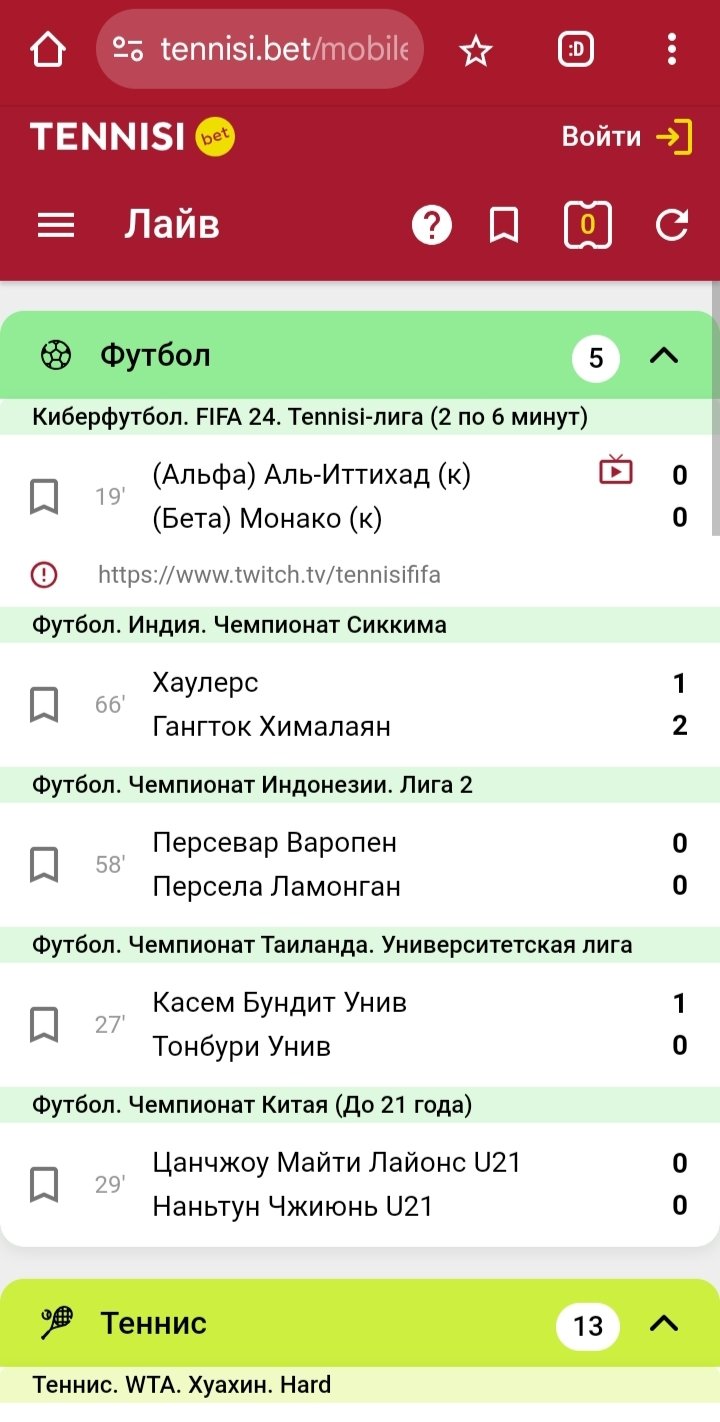Image resolution: width=720 pixels, height=1422 pixels.
Task: Refresh the live events list
Action: (x=672, y=226)
